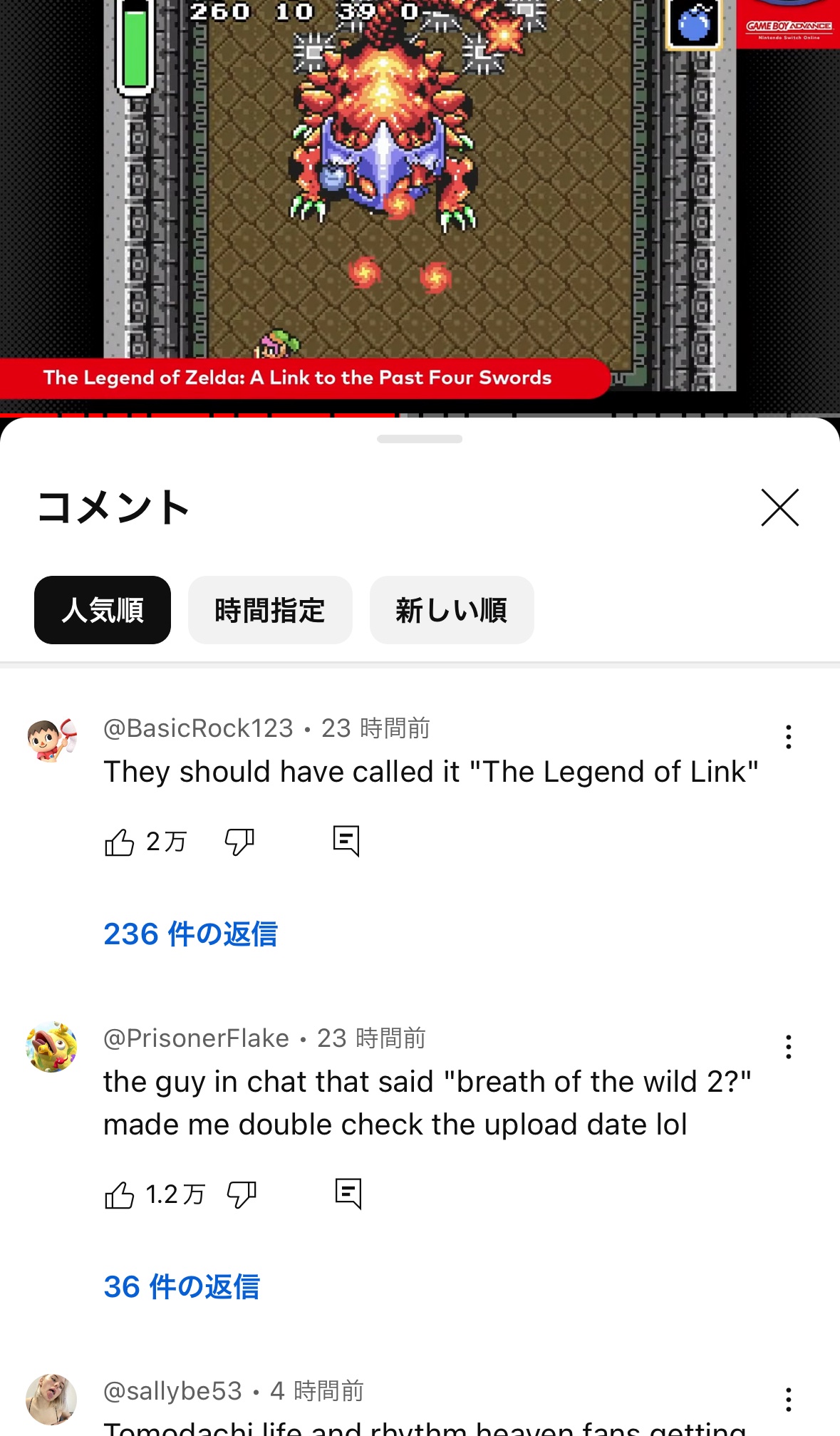Reply to PrisonerFlake's comment
The width and height of the screenshot is (840, 1436).
[x=348, y=1194]
